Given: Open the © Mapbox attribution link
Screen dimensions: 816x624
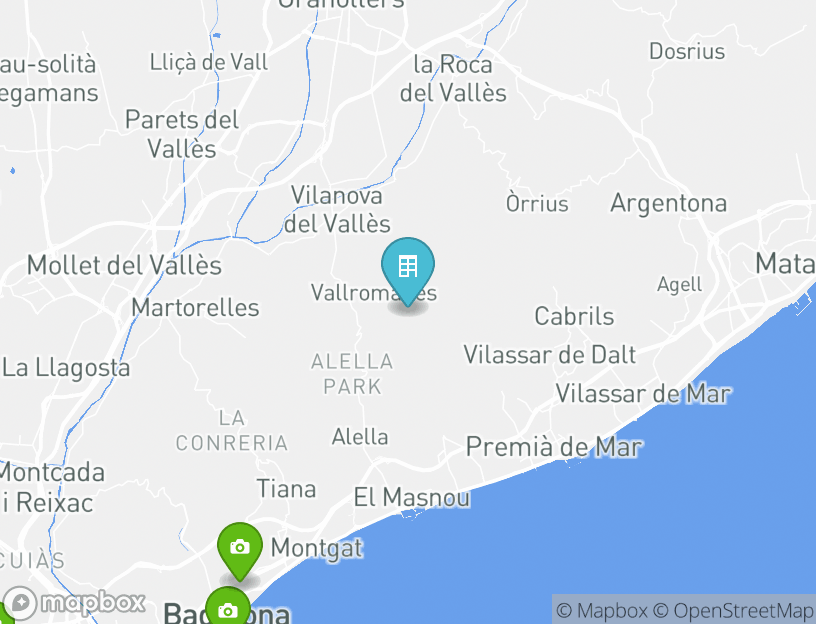Looking at the screenshot, I should [x=602, y=610].
